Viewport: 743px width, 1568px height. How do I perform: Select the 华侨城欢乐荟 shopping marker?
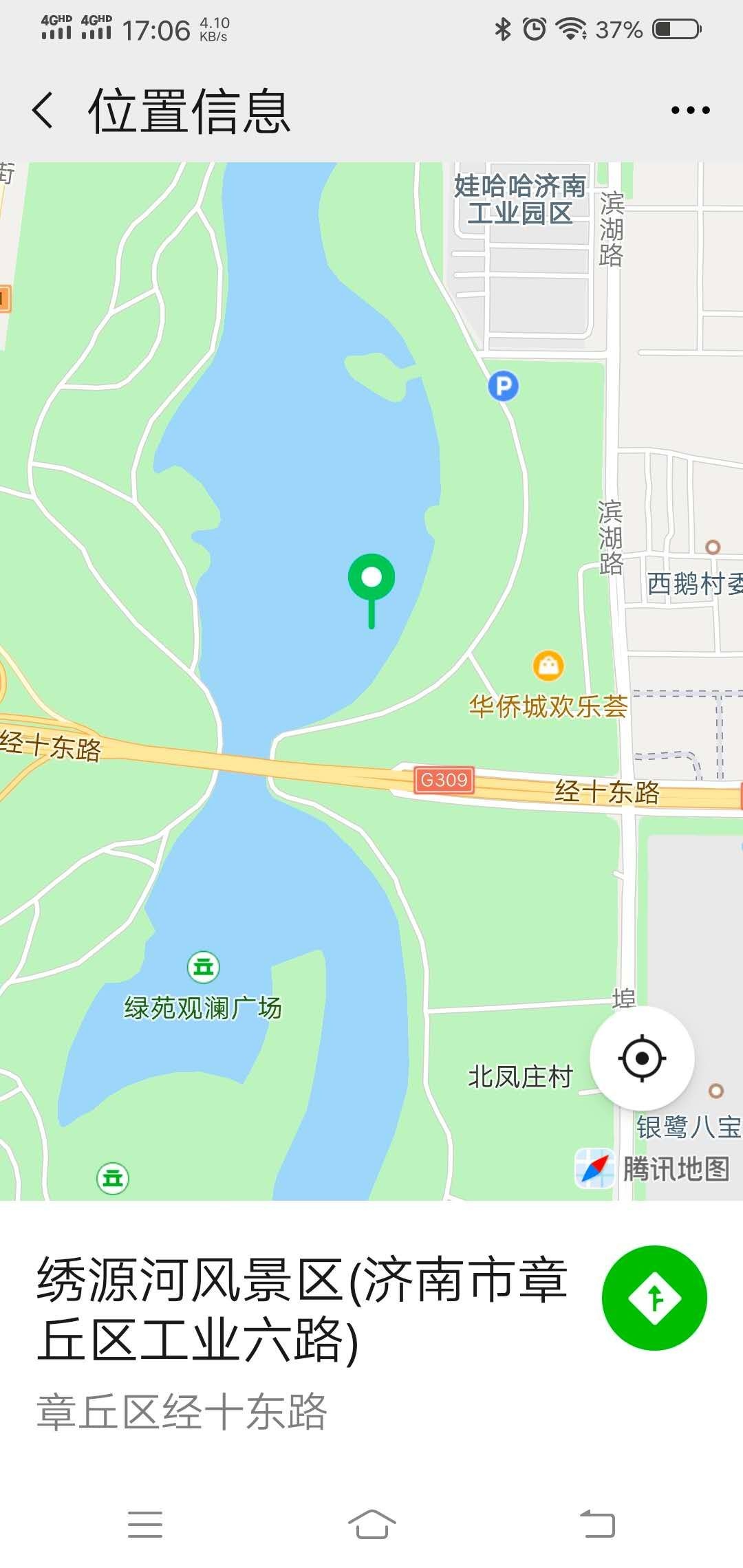click(548, 665)
